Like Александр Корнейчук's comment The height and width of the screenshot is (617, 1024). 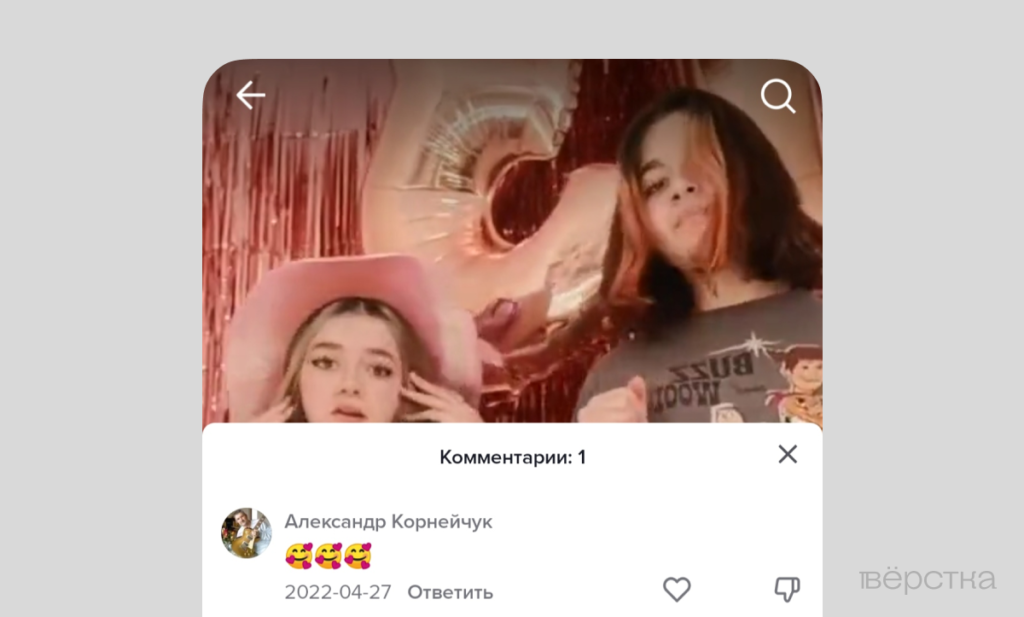point(677,590)
